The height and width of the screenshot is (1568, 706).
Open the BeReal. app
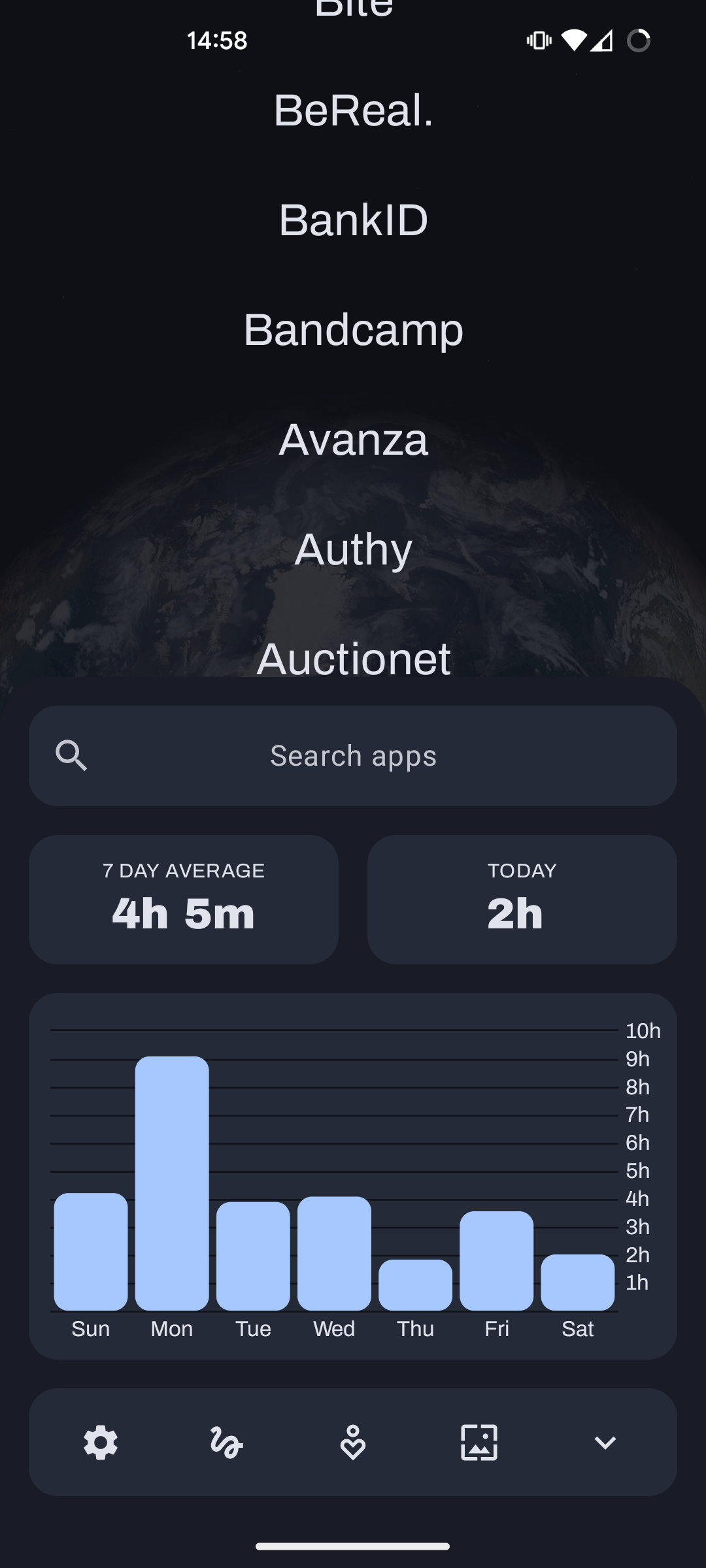353,110
